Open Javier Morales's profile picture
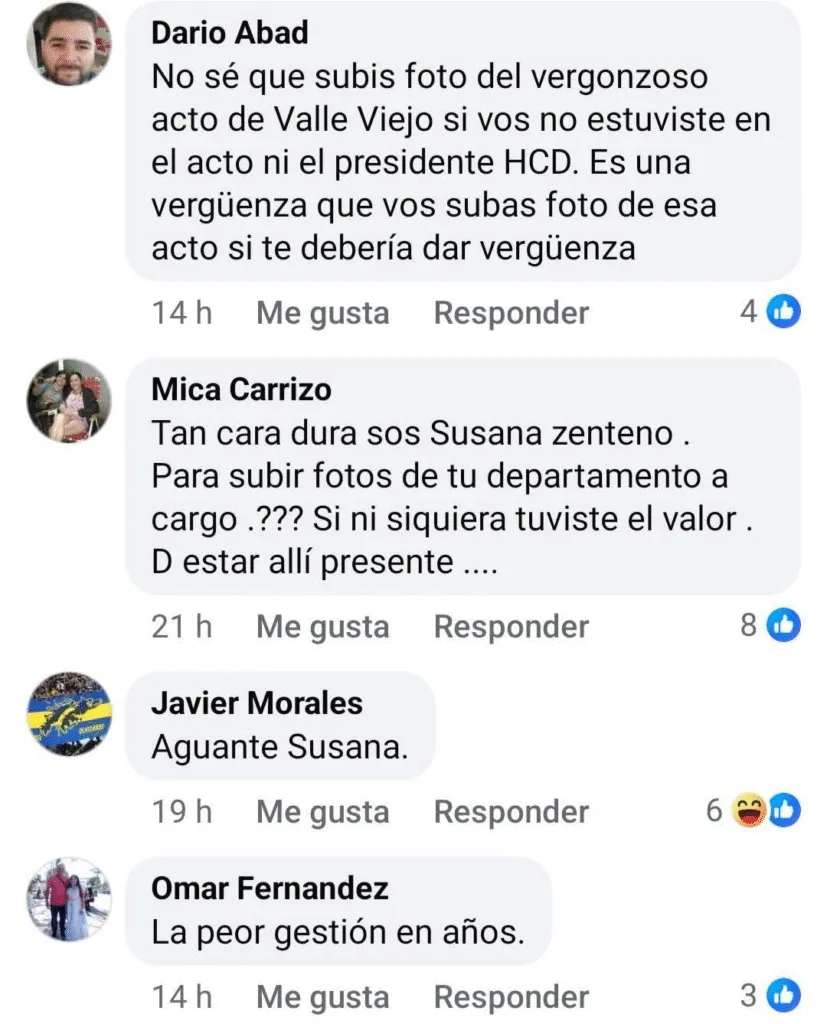Viewport: 827px width, 1024px height. (x=69, y=714)
